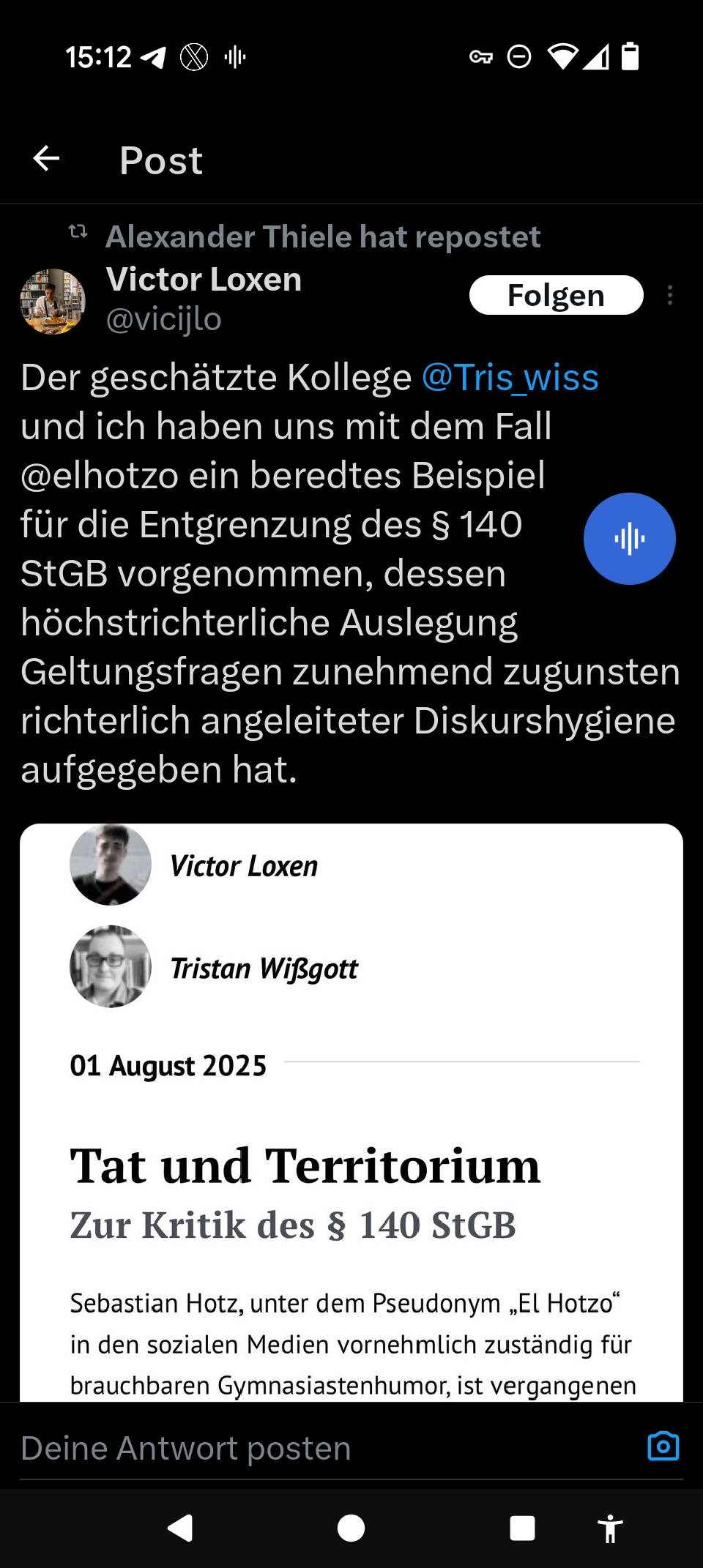This screenshot has height=1568, width=703.
Task: Follow Victor Loxen with the Folgen button
Action: [556, 295]
